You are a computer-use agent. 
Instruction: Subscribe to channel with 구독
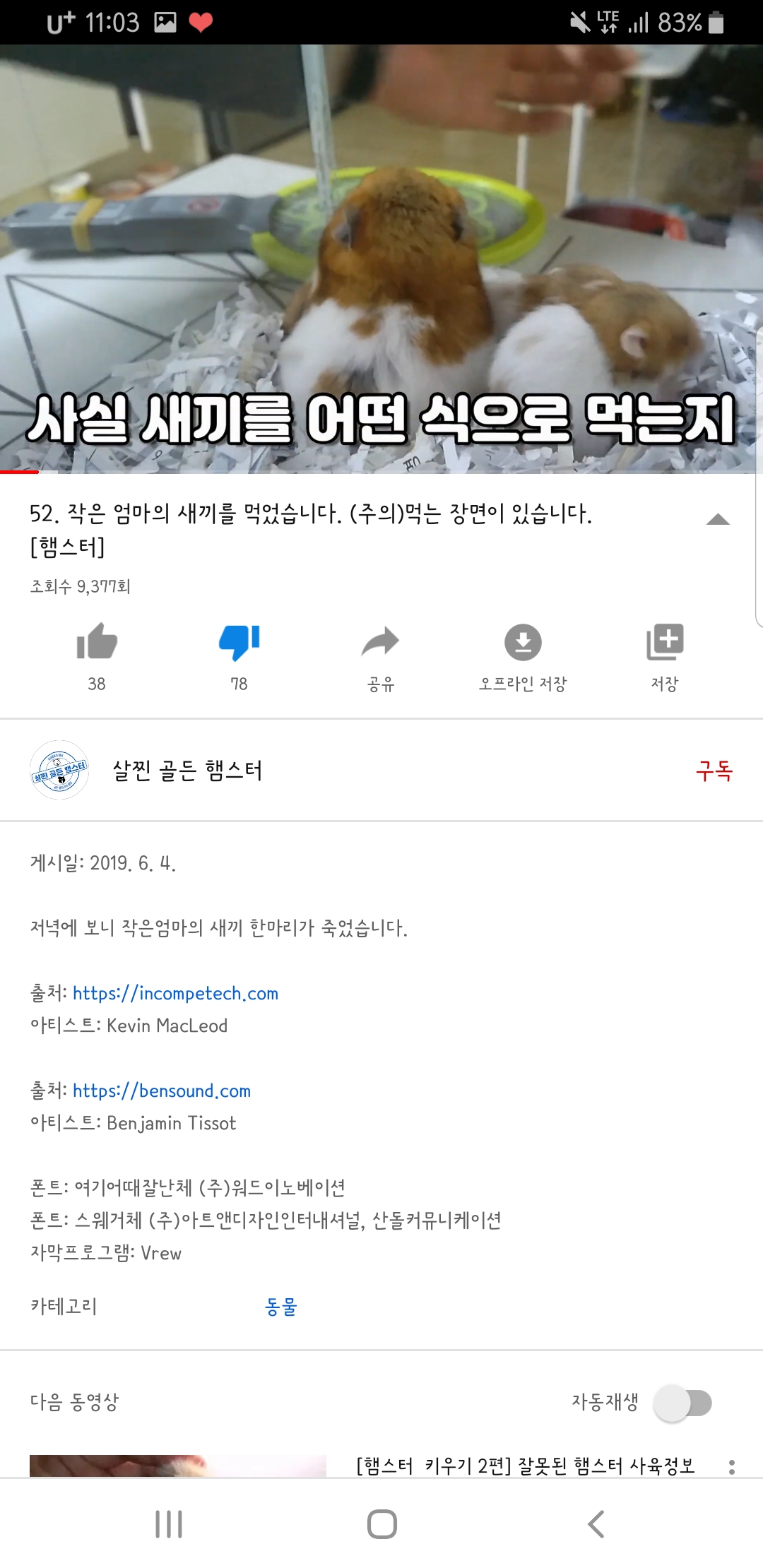(x=714, y=770)
